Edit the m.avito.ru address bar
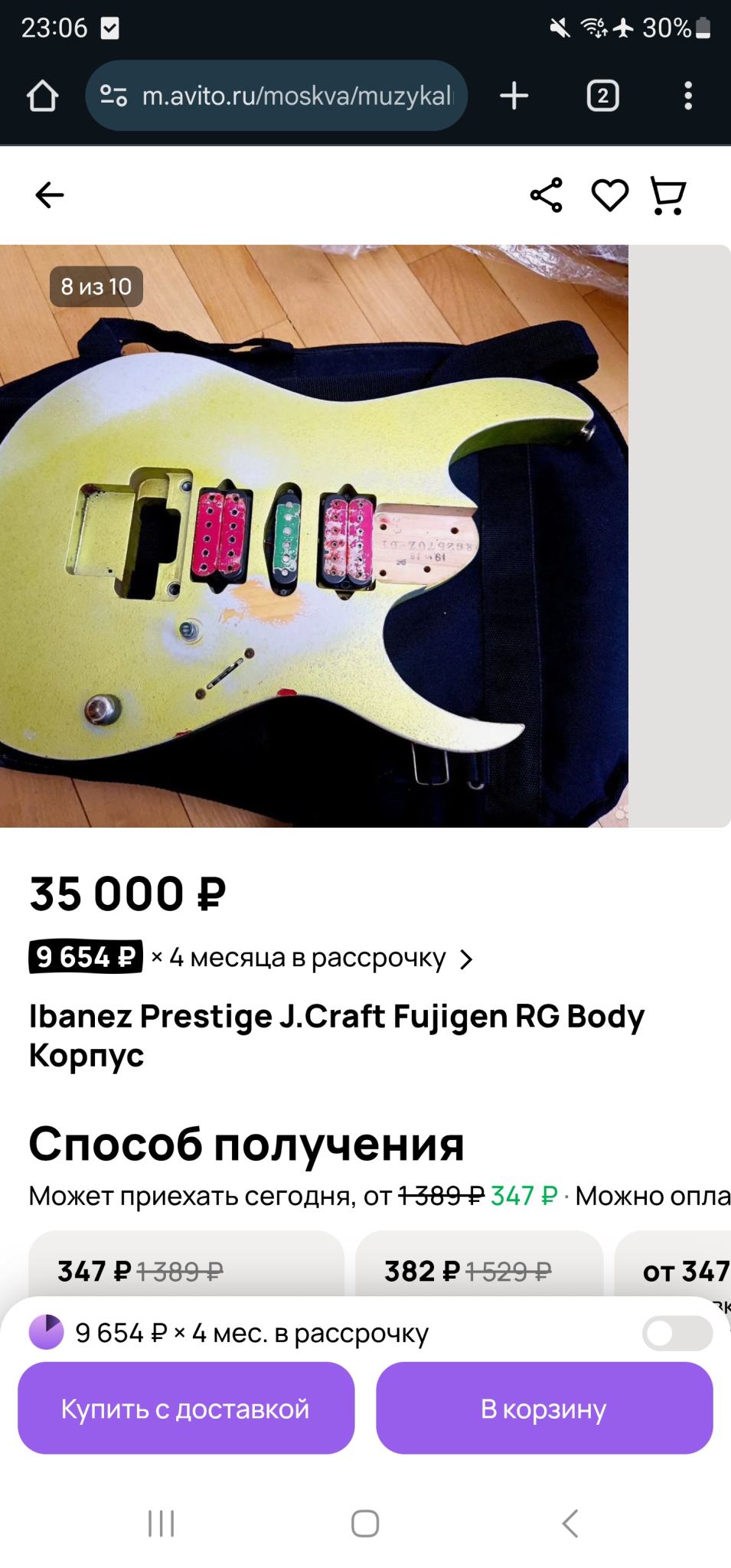731x1568 pixels. 297,96
